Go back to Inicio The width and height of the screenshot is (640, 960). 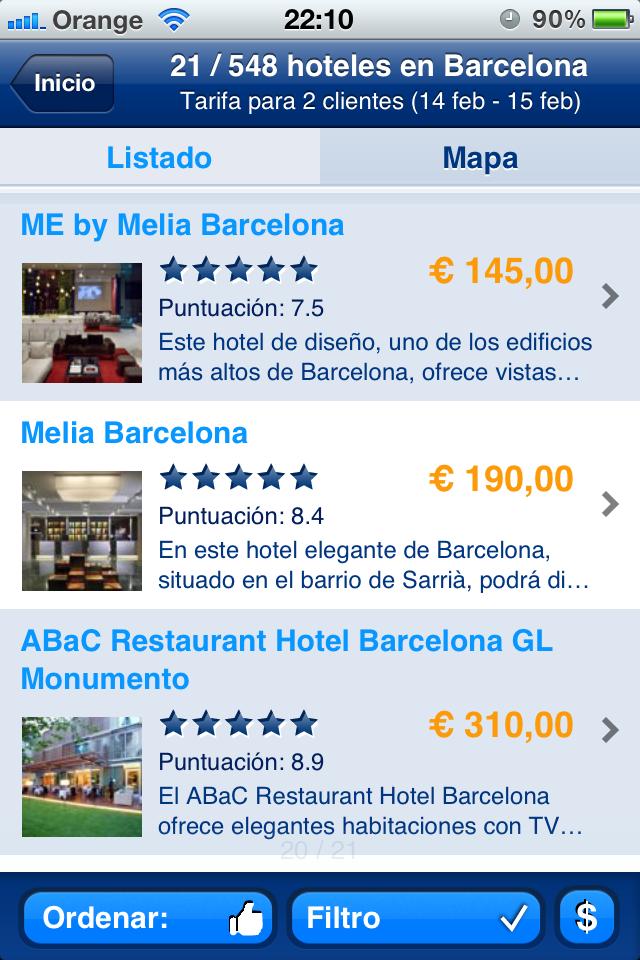pos(62,84)
